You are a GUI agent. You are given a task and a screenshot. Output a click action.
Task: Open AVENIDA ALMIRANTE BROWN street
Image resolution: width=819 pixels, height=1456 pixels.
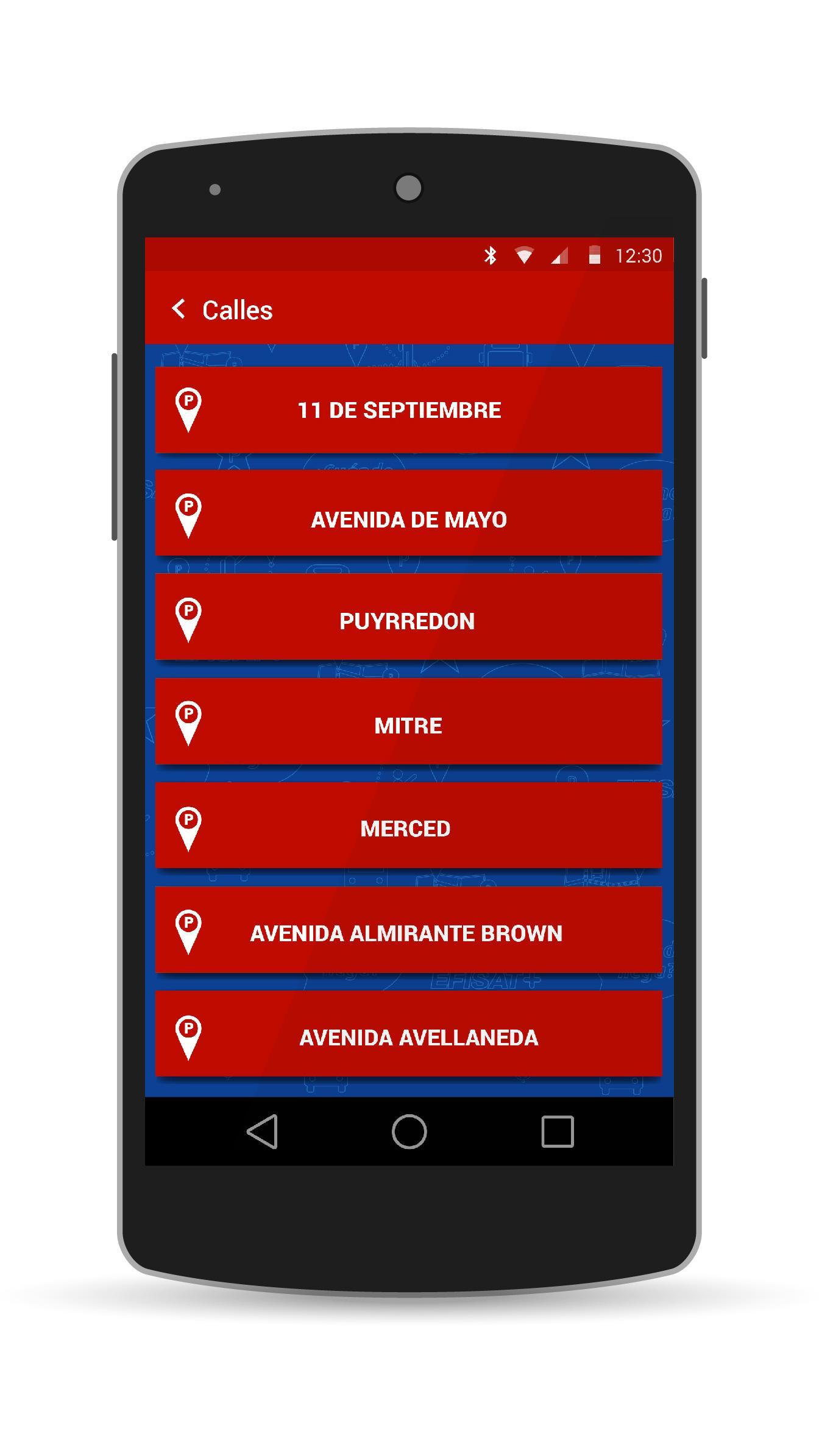[408, 930]
